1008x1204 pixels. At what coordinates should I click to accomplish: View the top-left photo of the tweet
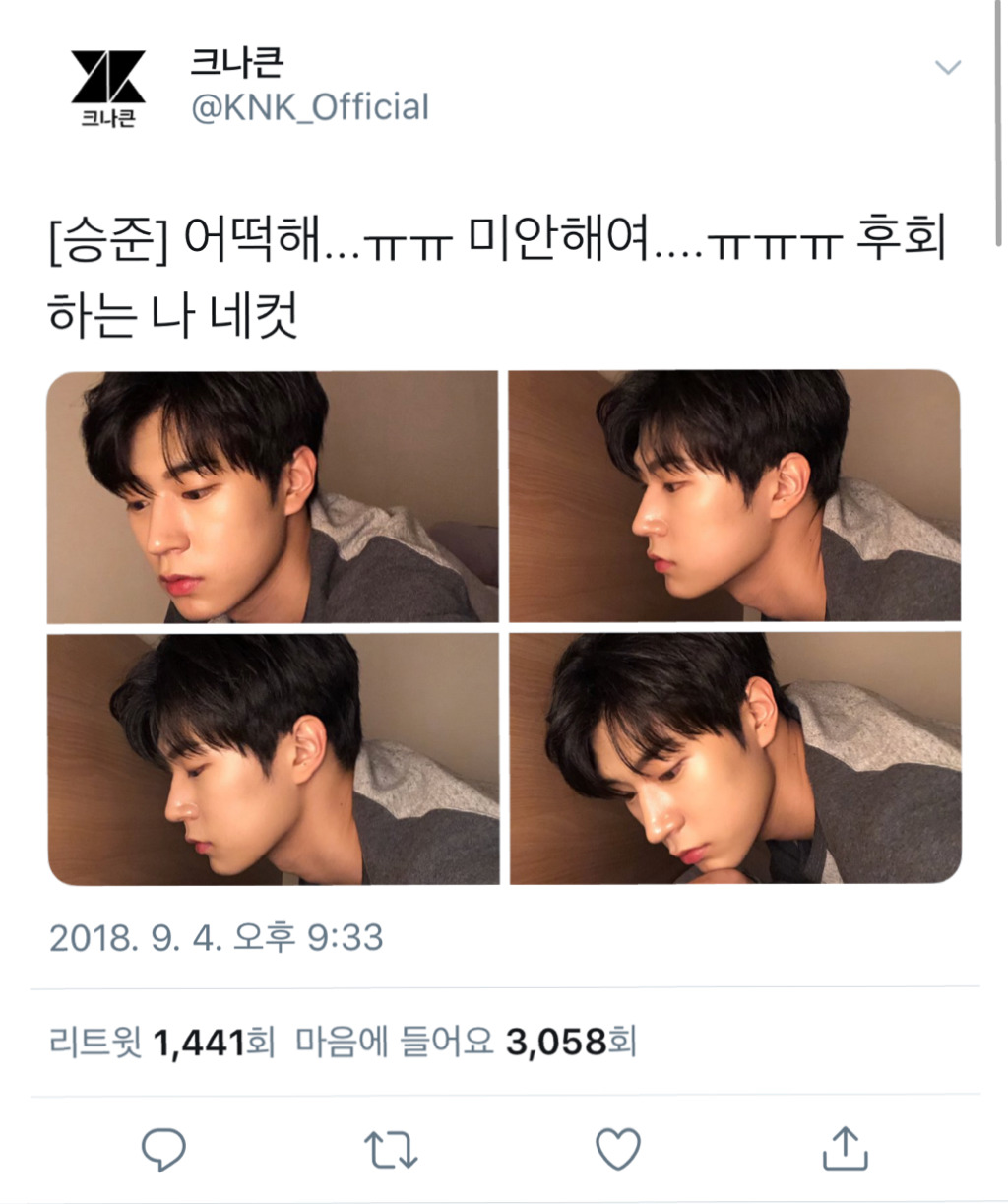pyautogui.click(x=273, y=496)
